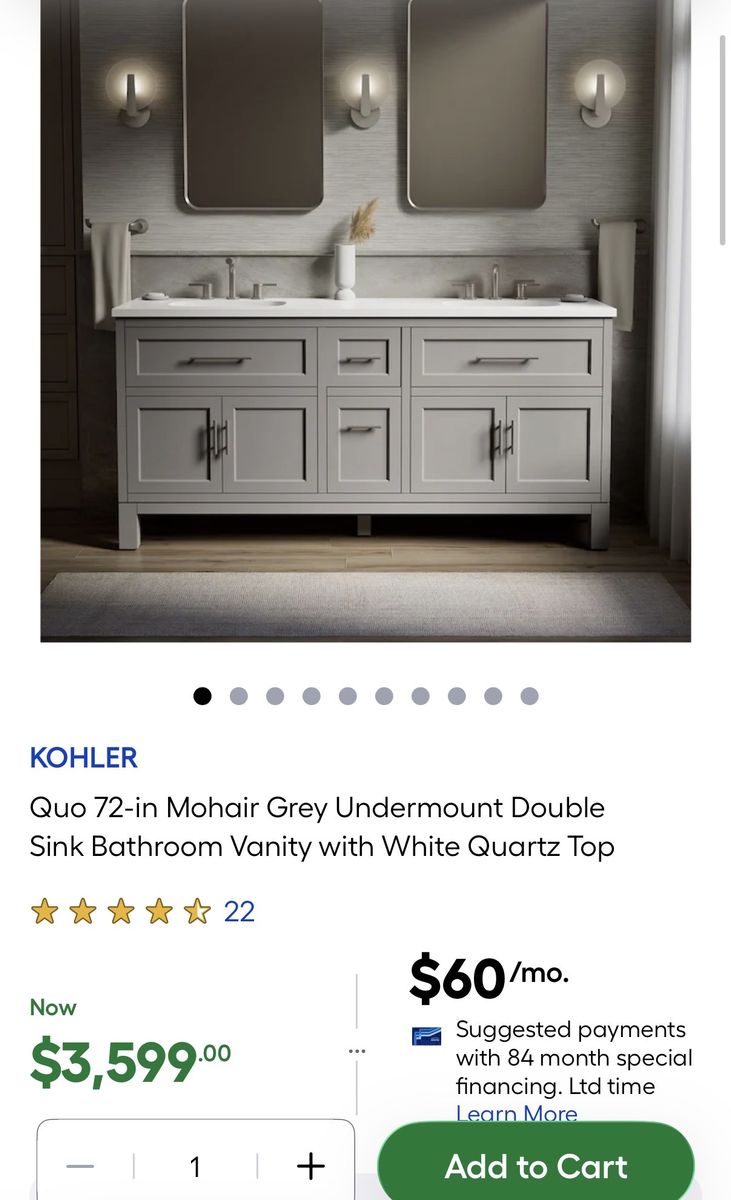View the 22 customer ratings

tap(239, 911)
